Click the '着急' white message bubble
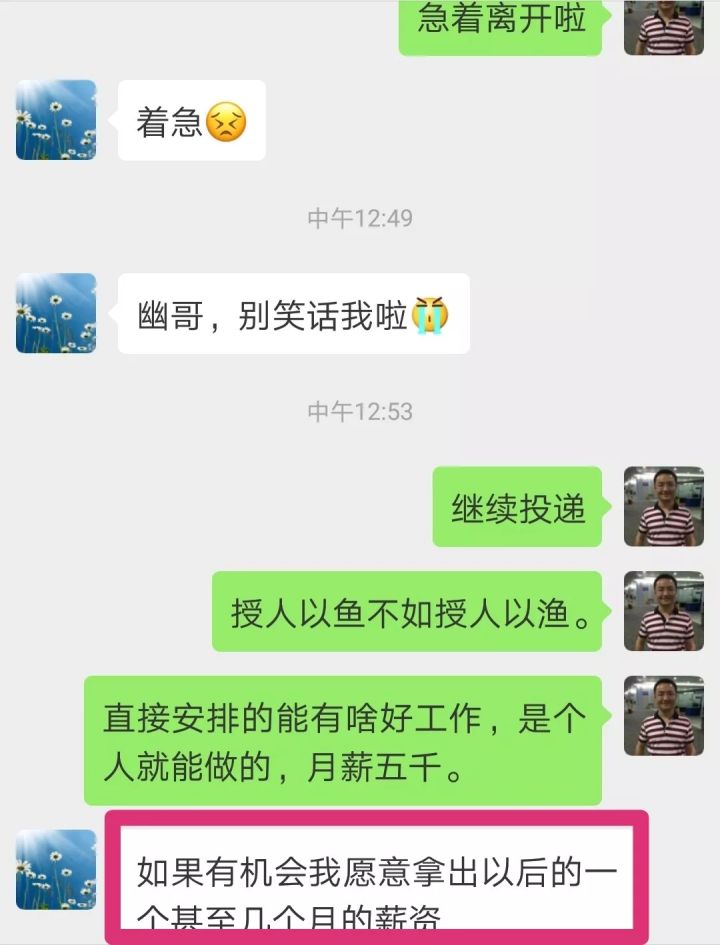Screen dimensions: 720x945 coord(190,120)
